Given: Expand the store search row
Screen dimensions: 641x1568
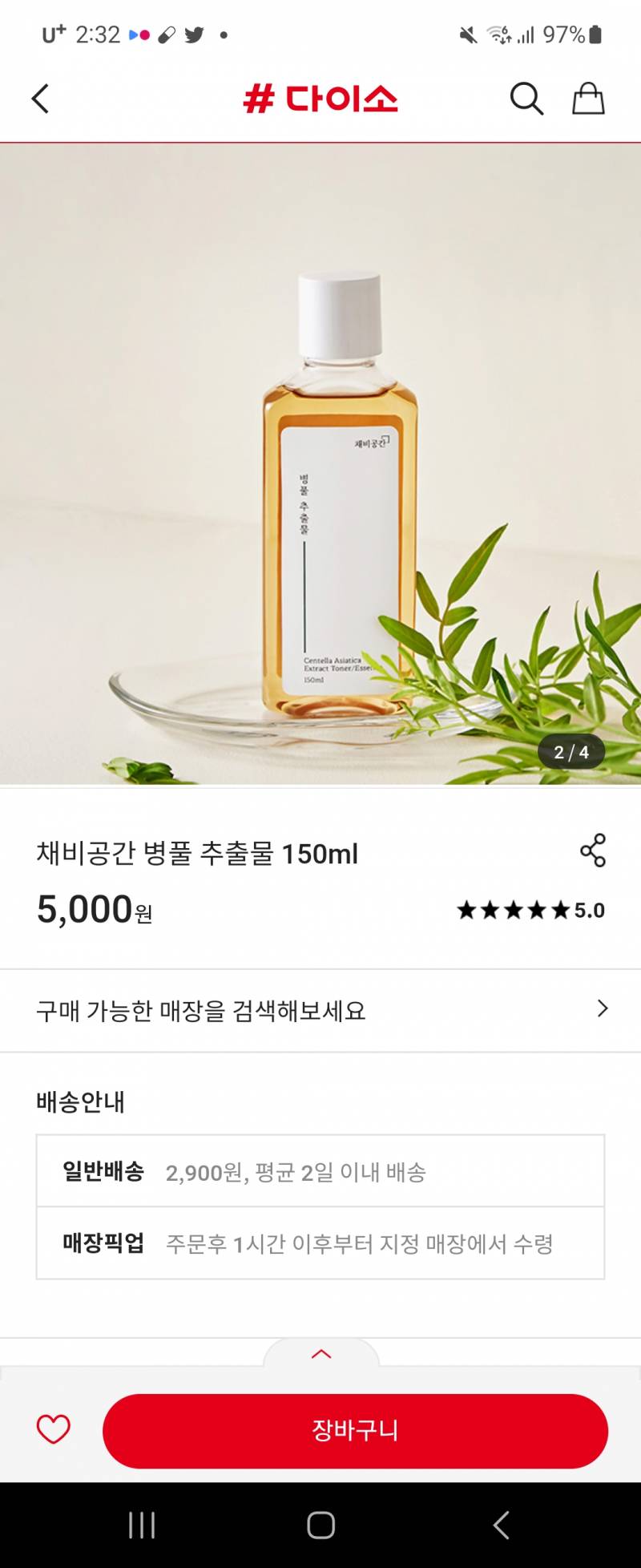Looking at the screenshot, I should coord(320,1010).
